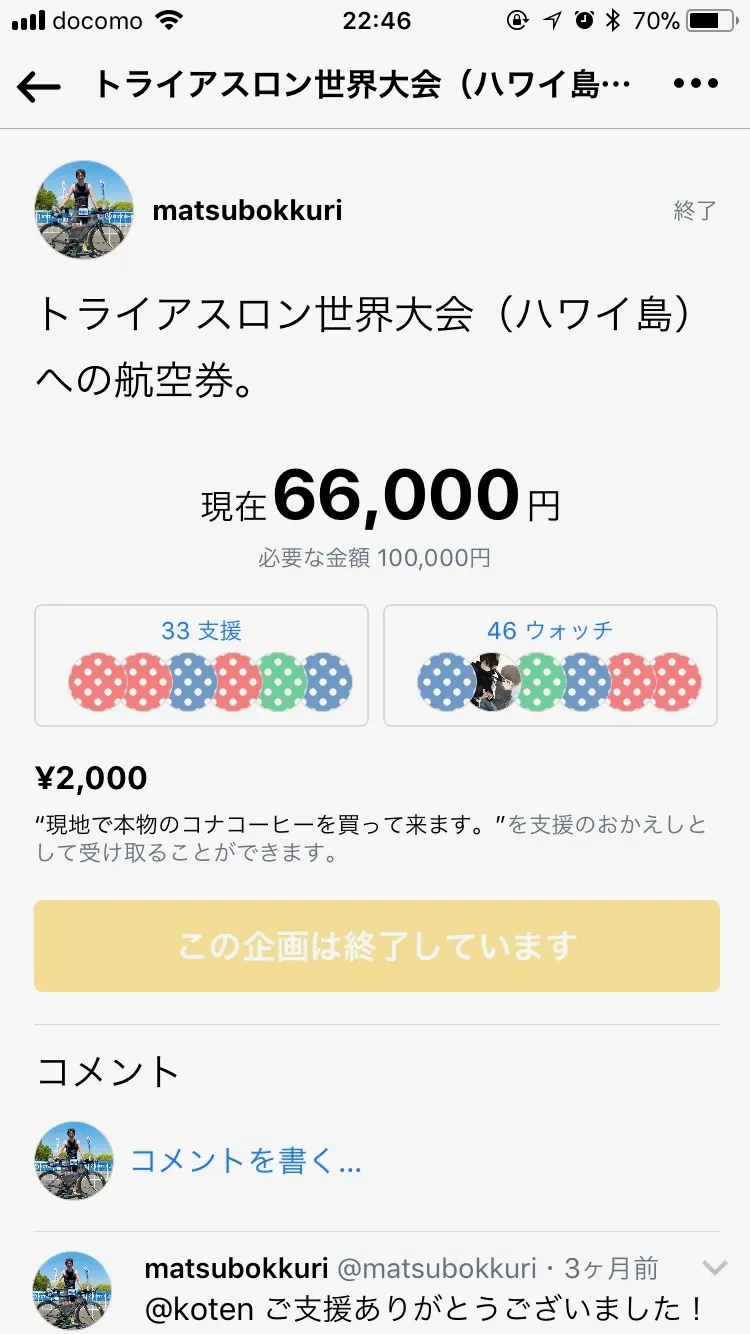The image size is (750, 1334).
Task: Click the last red watcher avatar
Action: click(680, 683)
